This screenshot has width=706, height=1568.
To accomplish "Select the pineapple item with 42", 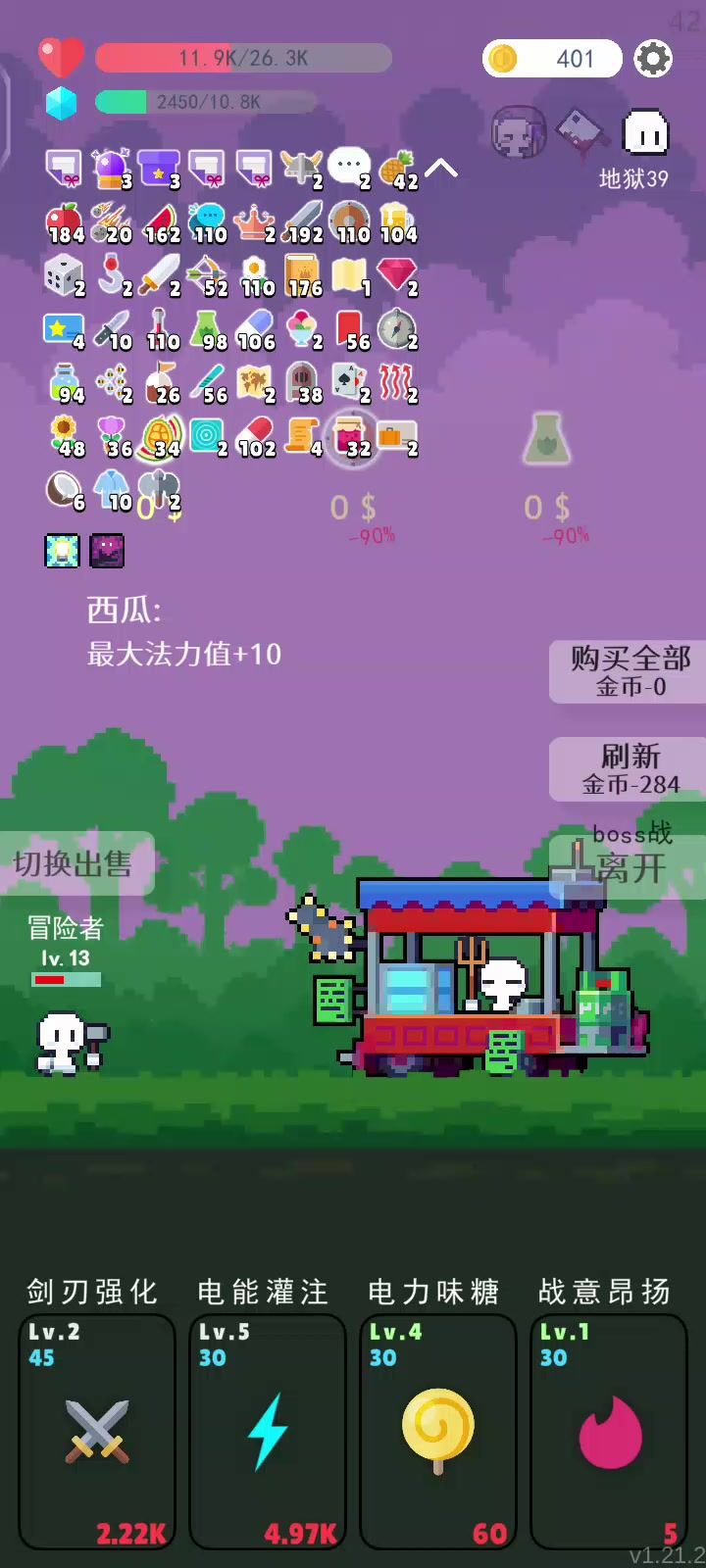I will pyautogui.click(x=397, y=170).
